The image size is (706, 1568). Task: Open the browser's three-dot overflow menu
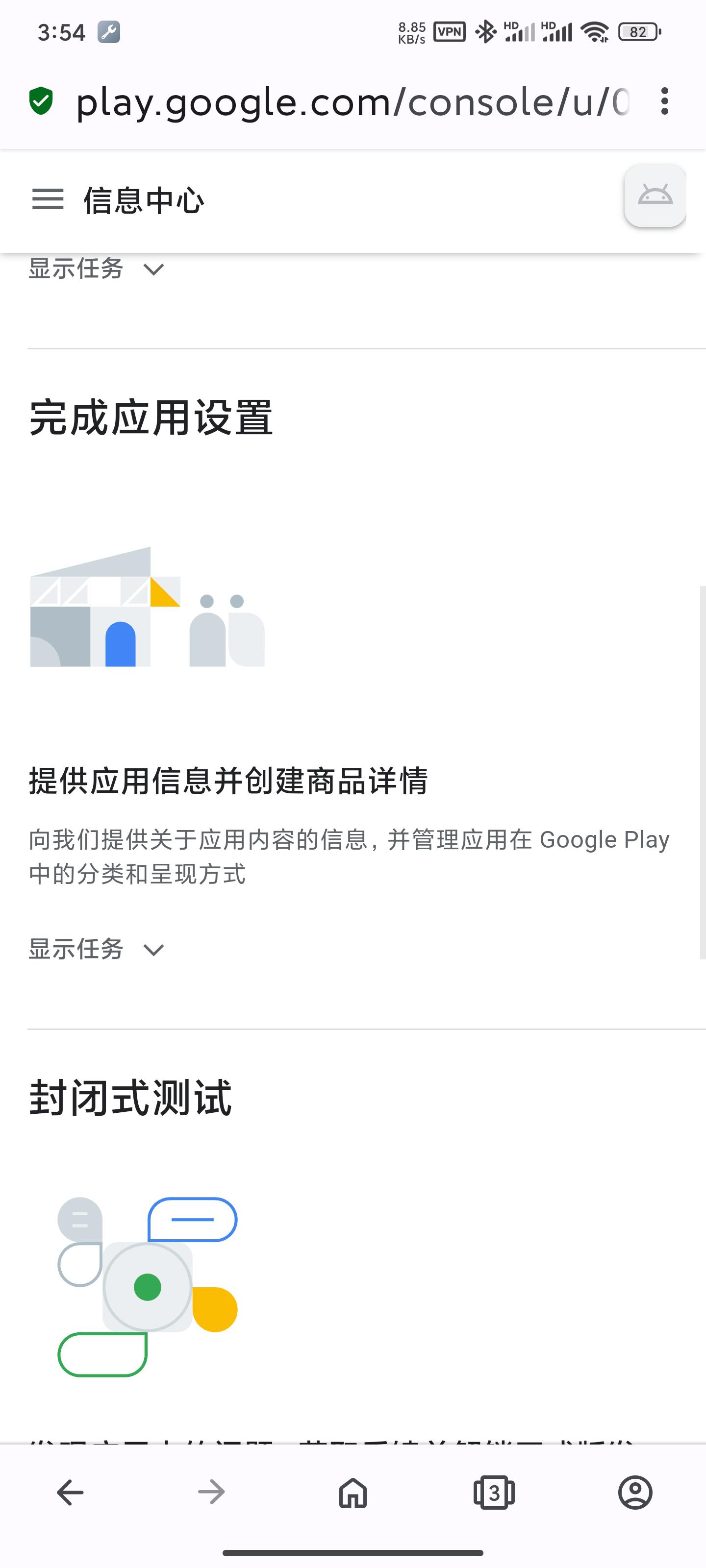pos(665,101)
